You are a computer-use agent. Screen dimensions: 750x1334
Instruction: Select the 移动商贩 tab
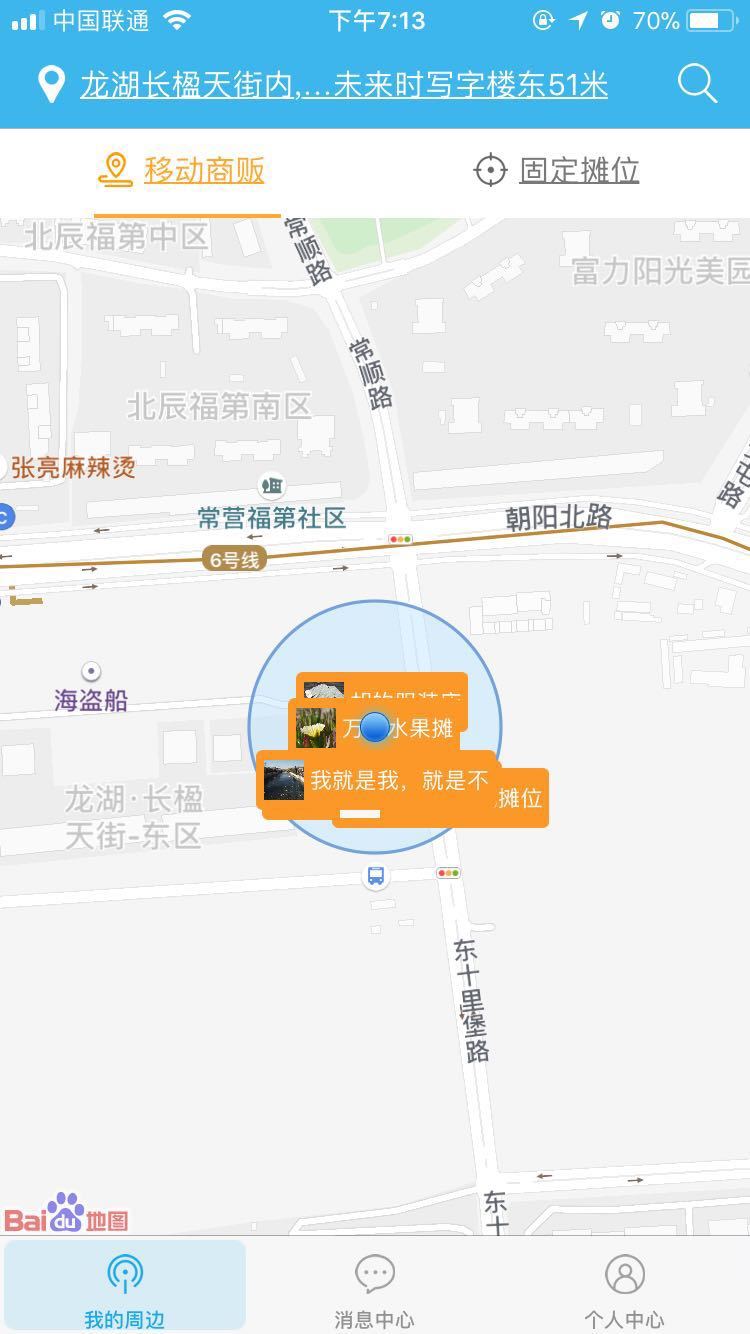183,170
